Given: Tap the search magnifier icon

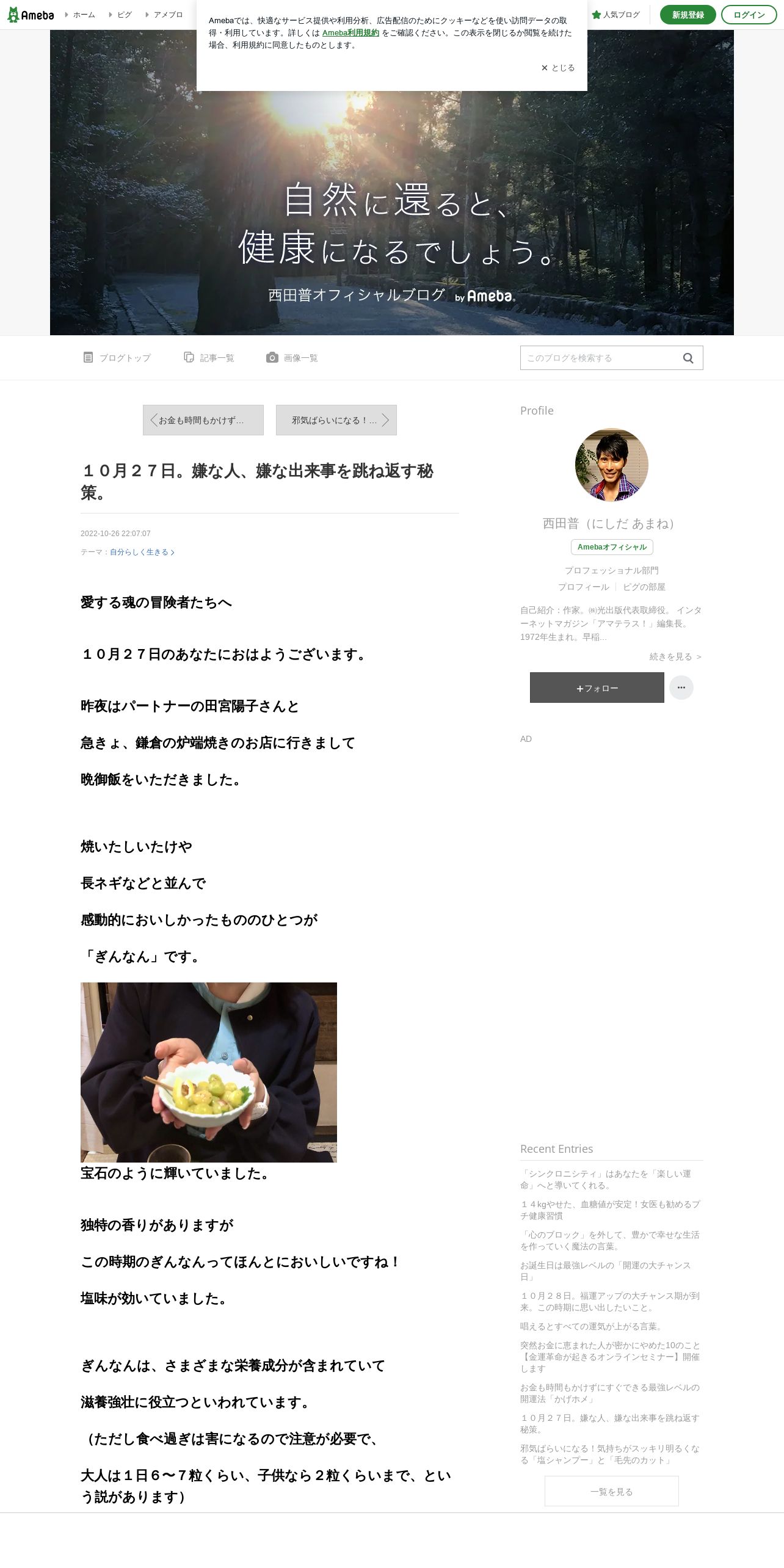Looking at the screenshot, I should click(x=688, y=358).
